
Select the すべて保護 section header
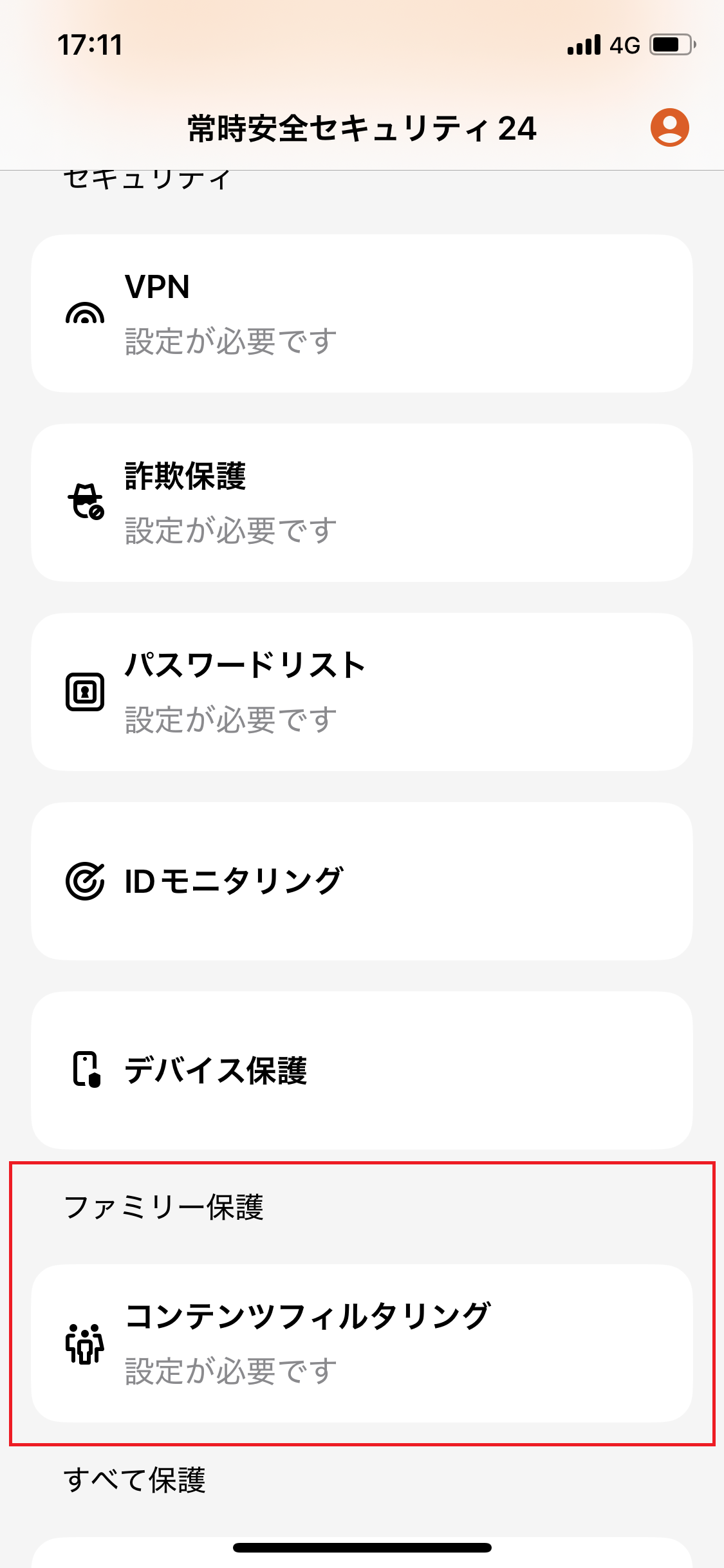(x=138, y=1479)
